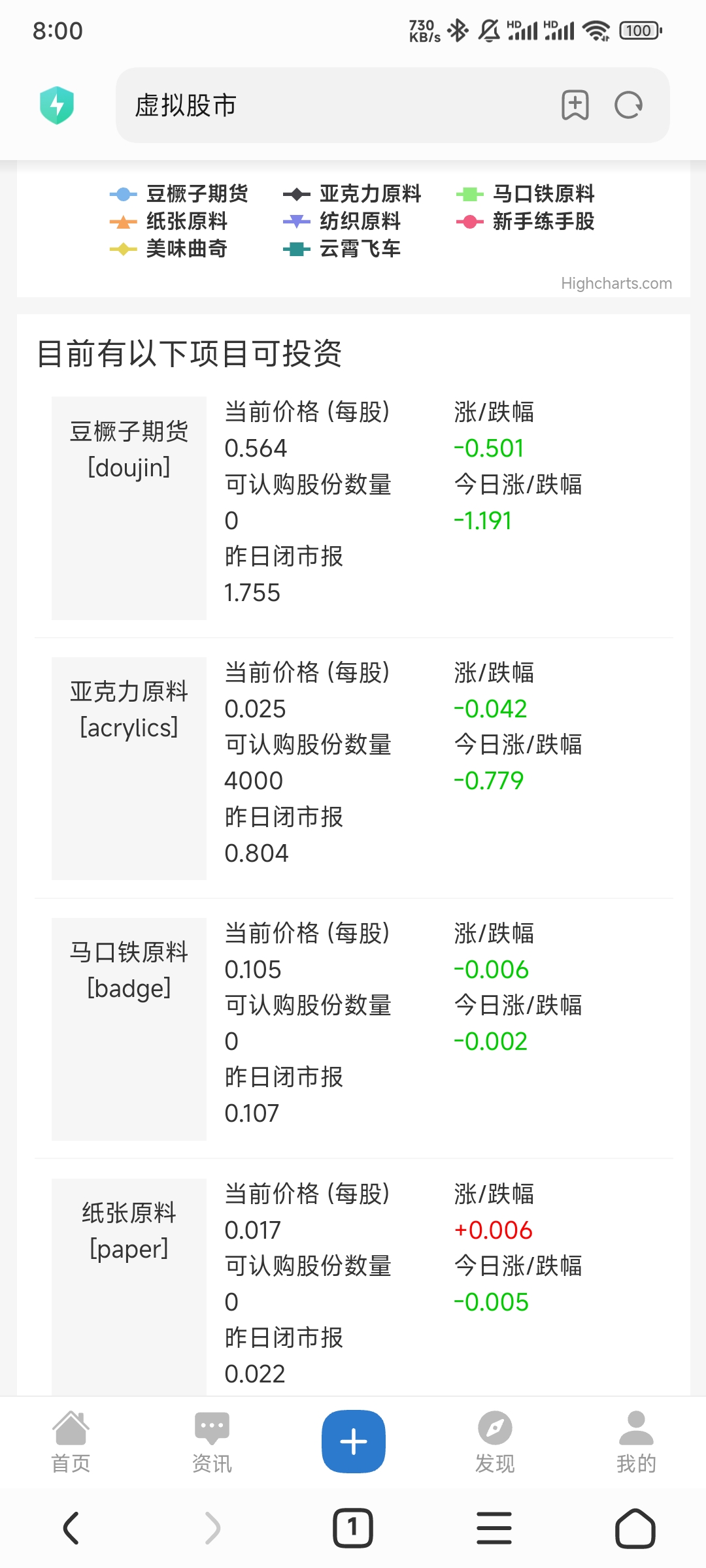
Task: Navigate back using the back arrow
Action: 70,1527
